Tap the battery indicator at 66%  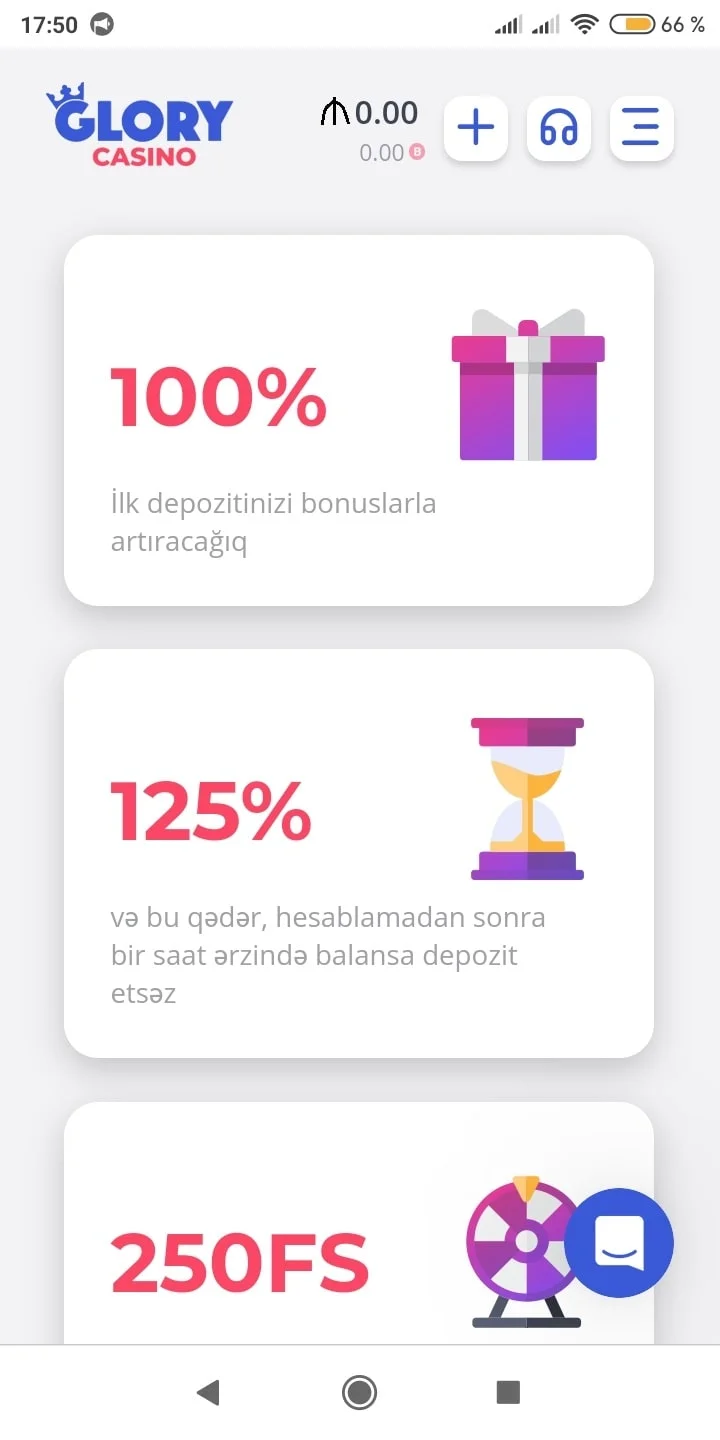[633, 24]
